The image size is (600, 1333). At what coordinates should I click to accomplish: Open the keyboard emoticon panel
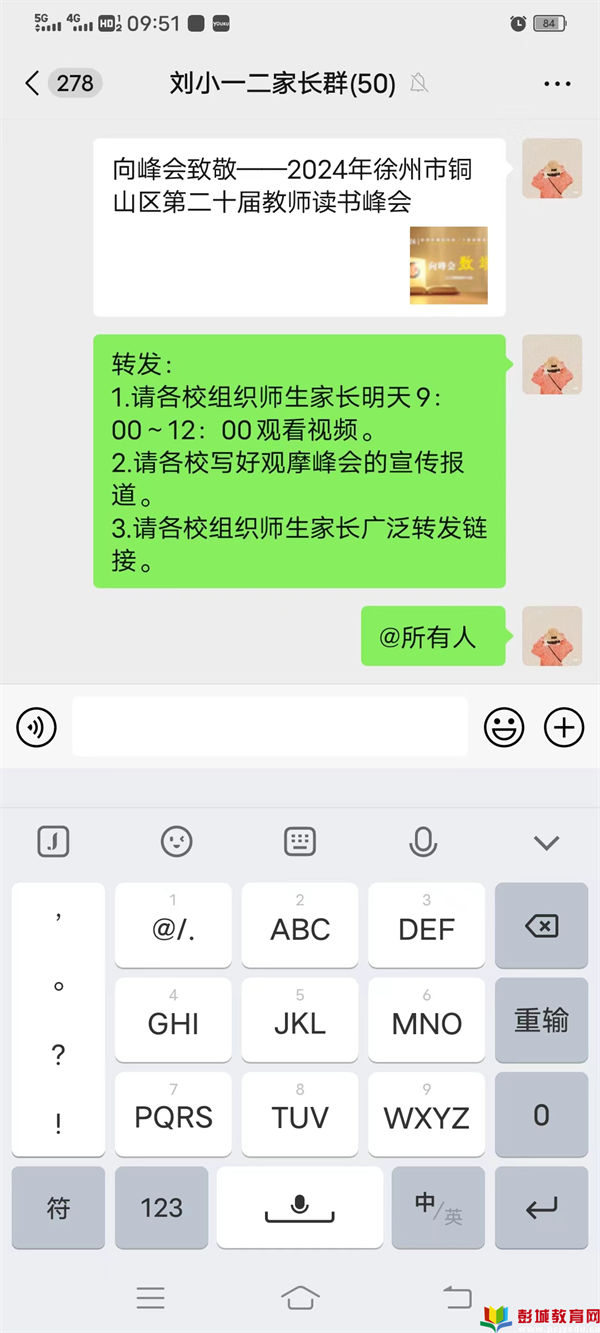point(177,842)
